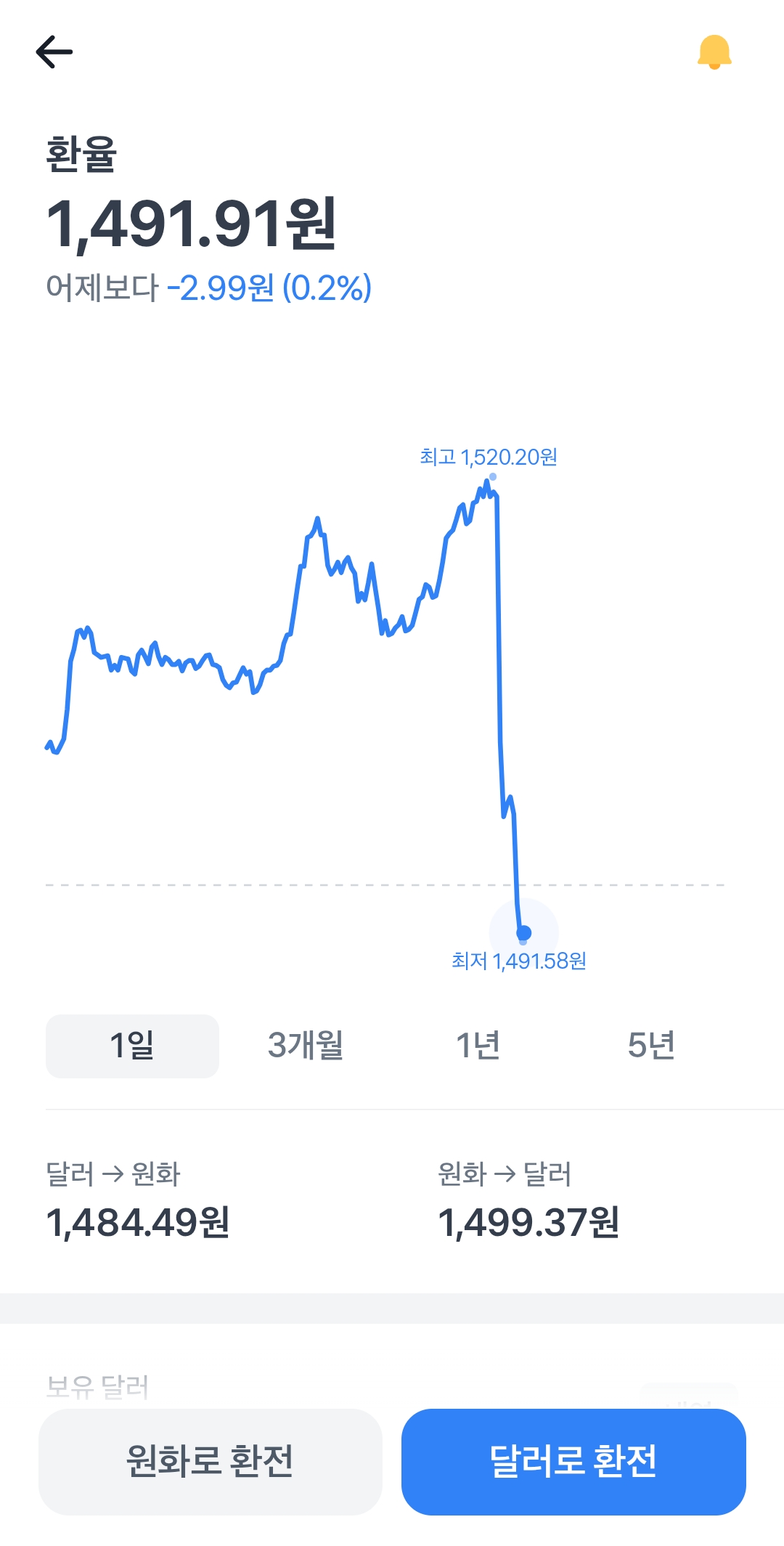Select the 1일 time period
Viewport: 784px width, 1546px height.
132,1046
